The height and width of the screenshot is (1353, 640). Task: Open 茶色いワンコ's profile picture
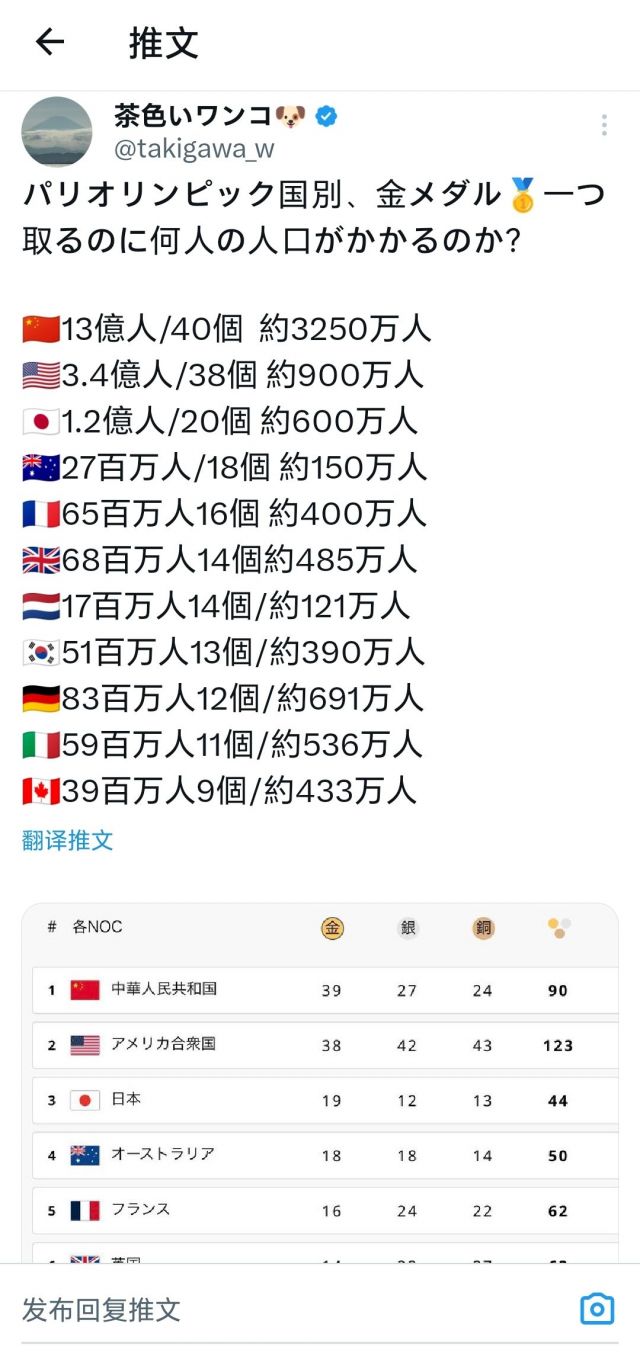pos(57,132)
